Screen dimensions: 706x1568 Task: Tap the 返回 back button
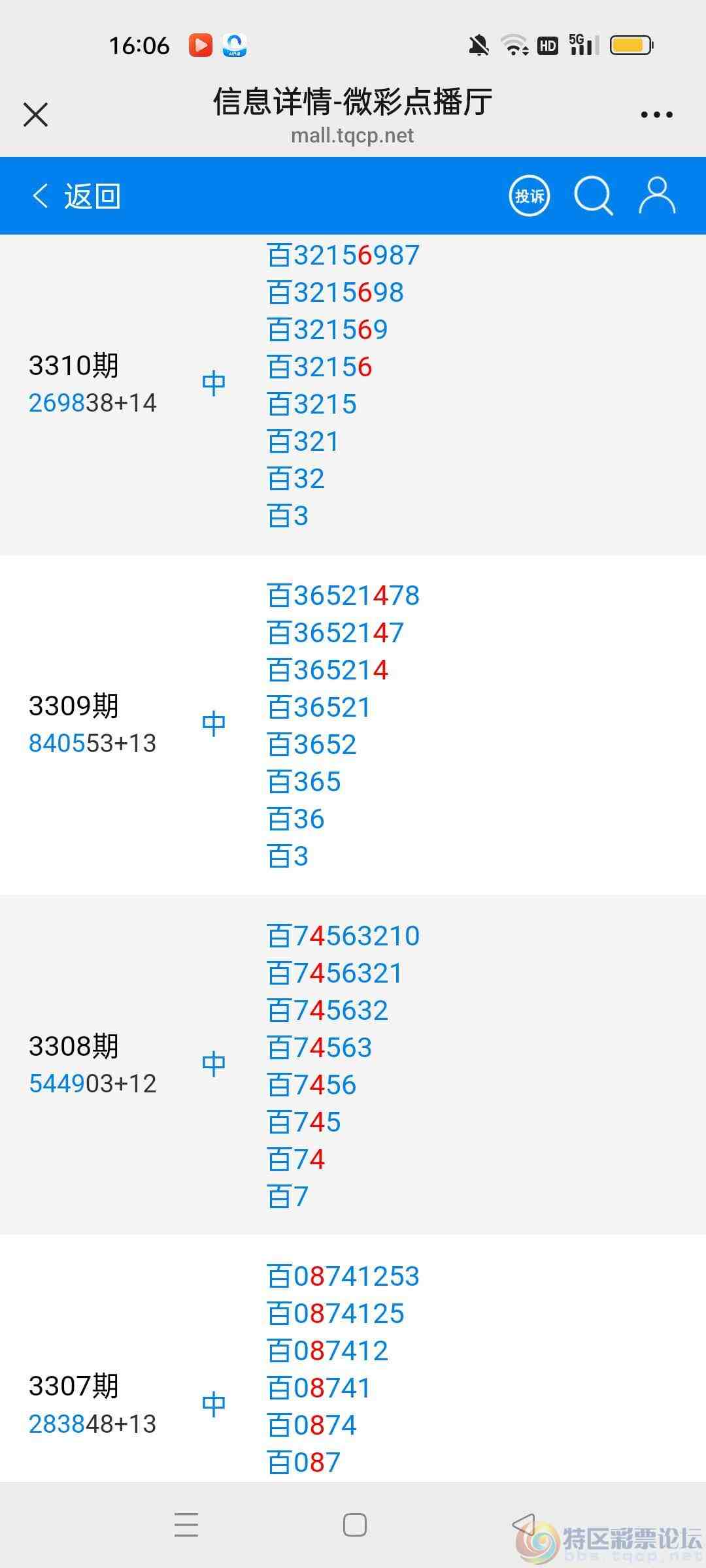click(90, 195)
